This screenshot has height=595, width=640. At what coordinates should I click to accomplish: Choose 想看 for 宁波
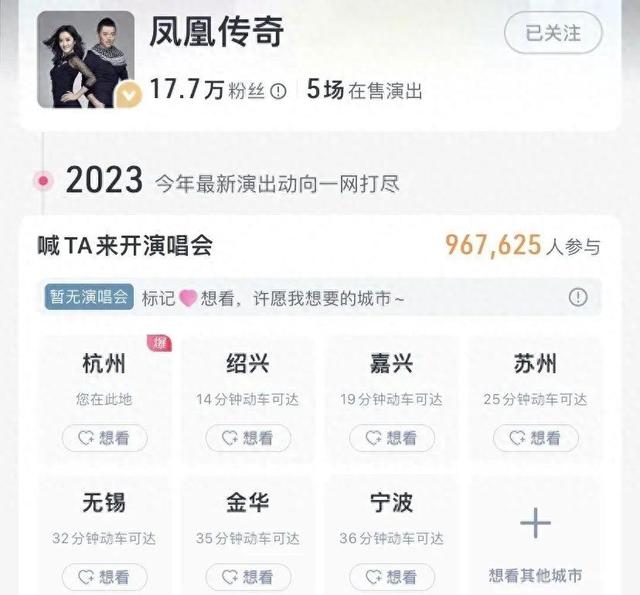point(392,577)
